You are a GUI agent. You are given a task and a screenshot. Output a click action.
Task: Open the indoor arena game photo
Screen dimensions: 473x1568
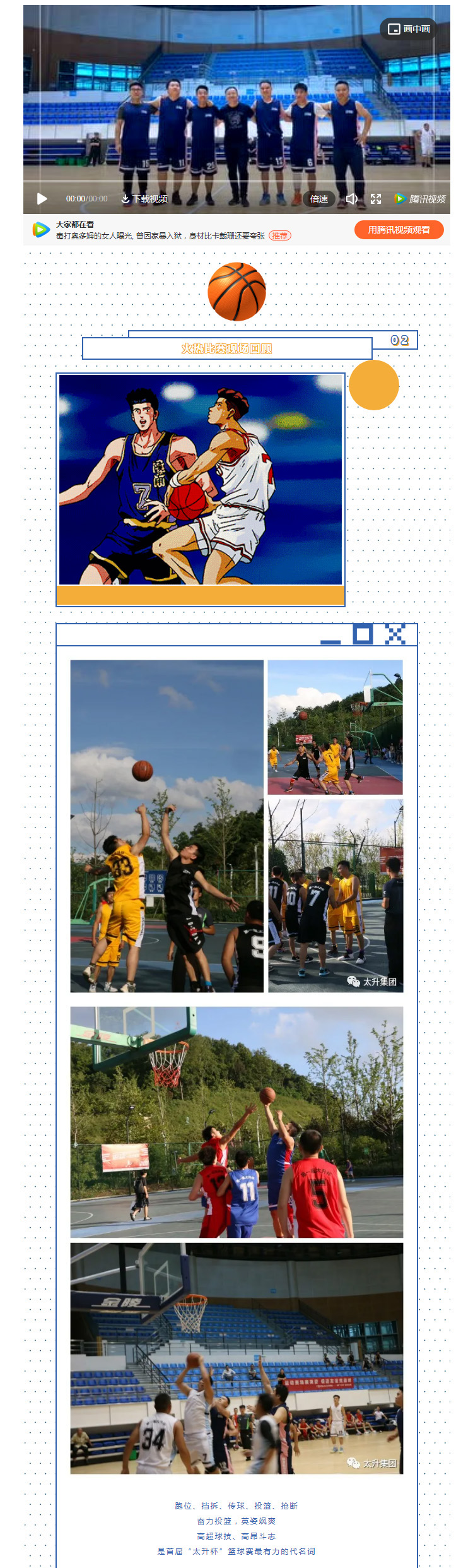[237, 1358]
